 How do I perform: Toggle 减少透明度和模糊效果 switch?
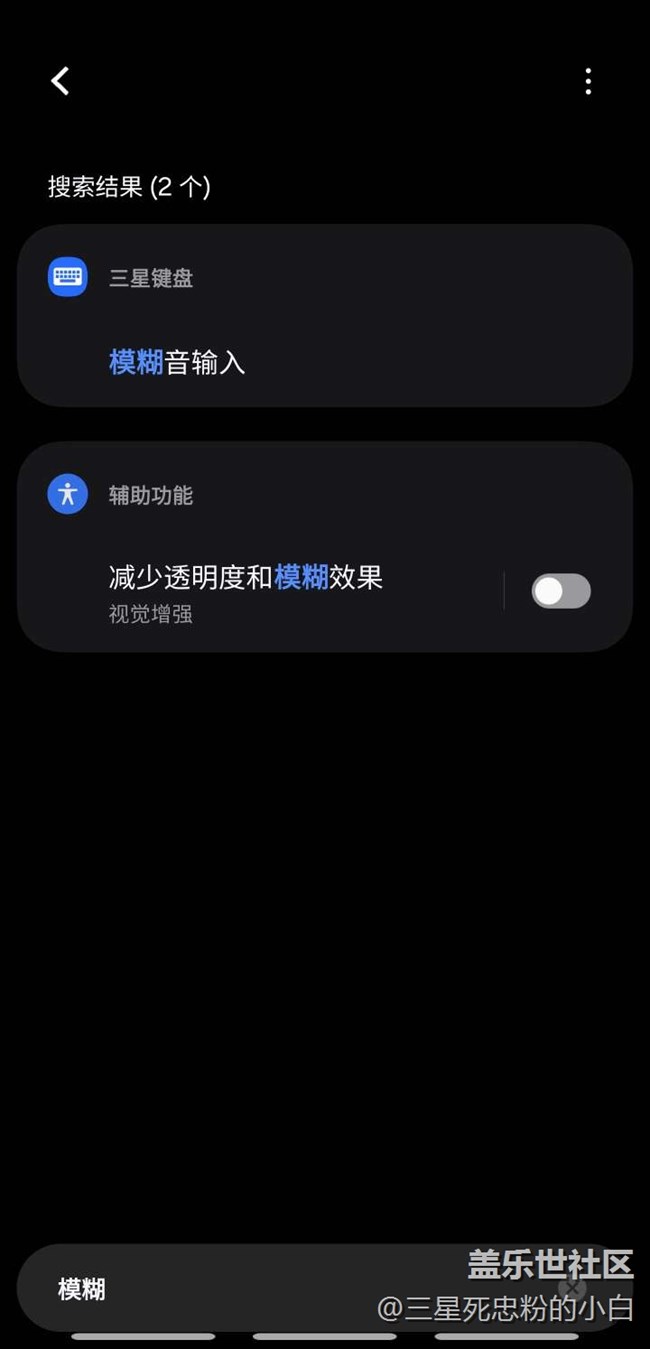(x=561, y=591)
